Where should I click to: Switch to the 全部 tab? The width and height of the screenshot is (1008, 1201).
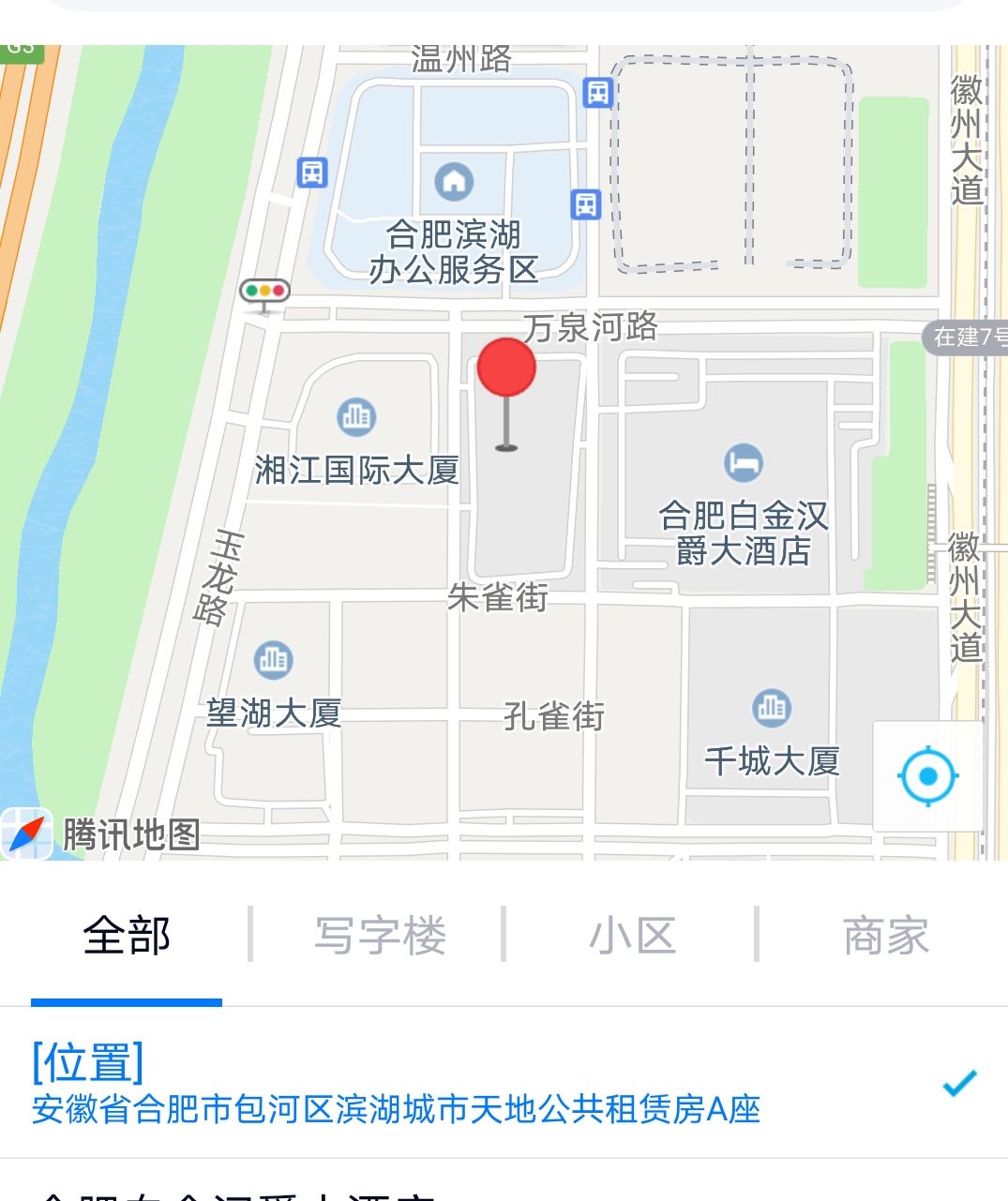(x=127, y=936)
